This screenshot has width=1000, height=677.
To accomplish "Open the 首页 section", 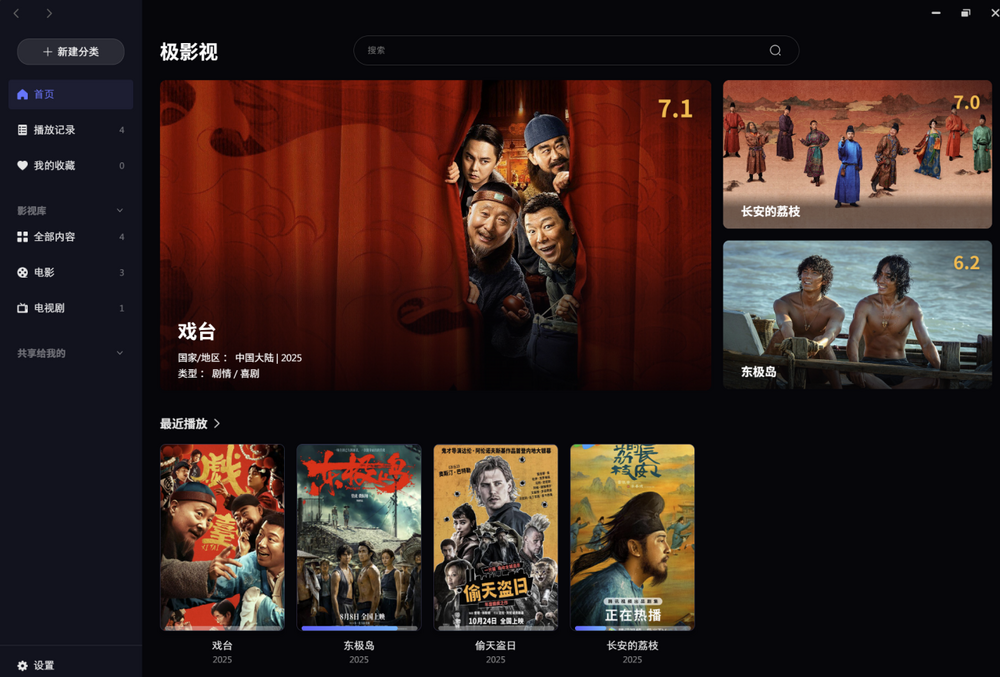I will point(70,94).
